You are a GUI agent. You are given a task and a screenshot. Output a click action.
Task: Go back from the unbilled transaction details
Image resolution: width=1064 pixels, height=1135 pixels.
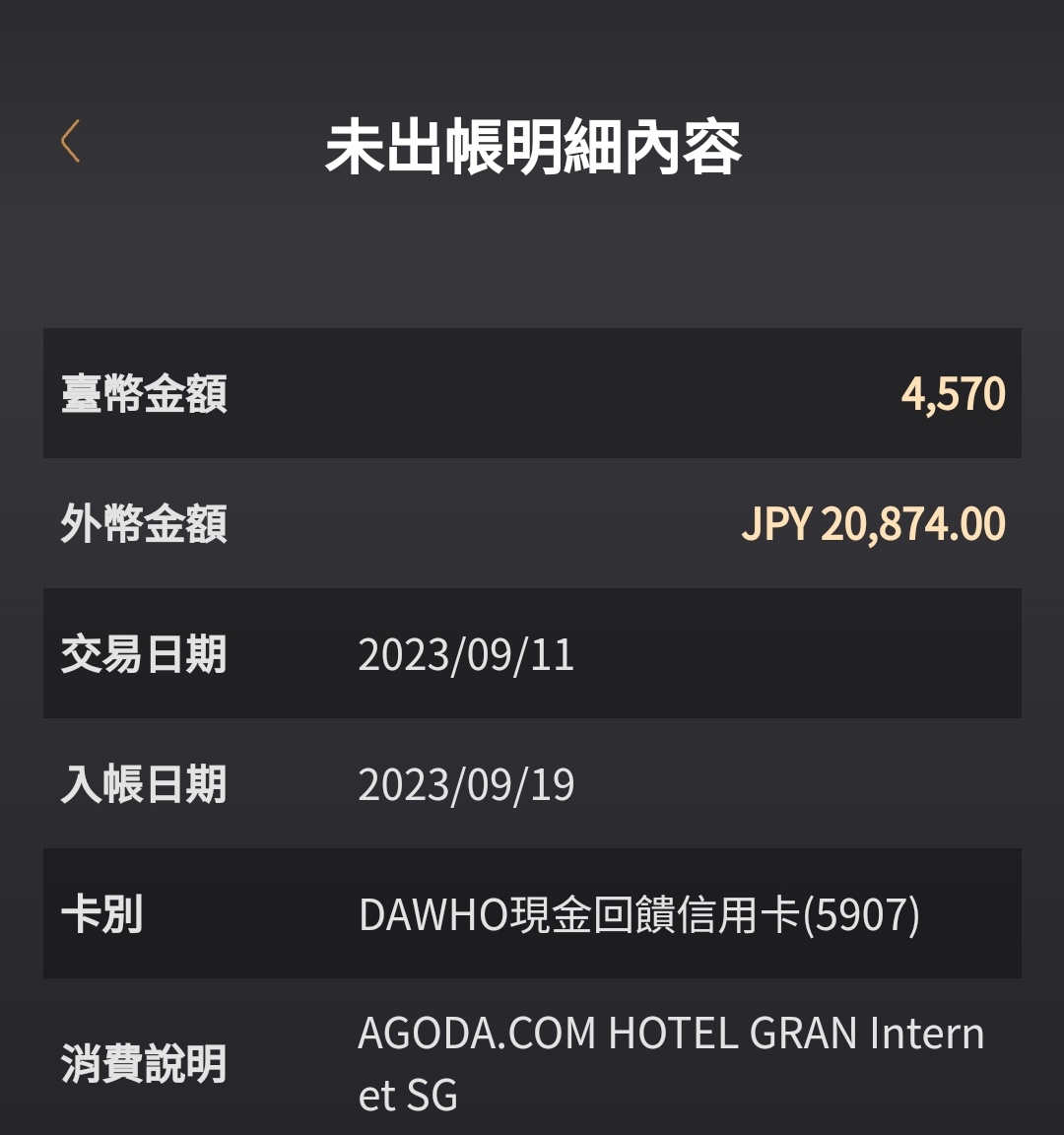[70, 142]
